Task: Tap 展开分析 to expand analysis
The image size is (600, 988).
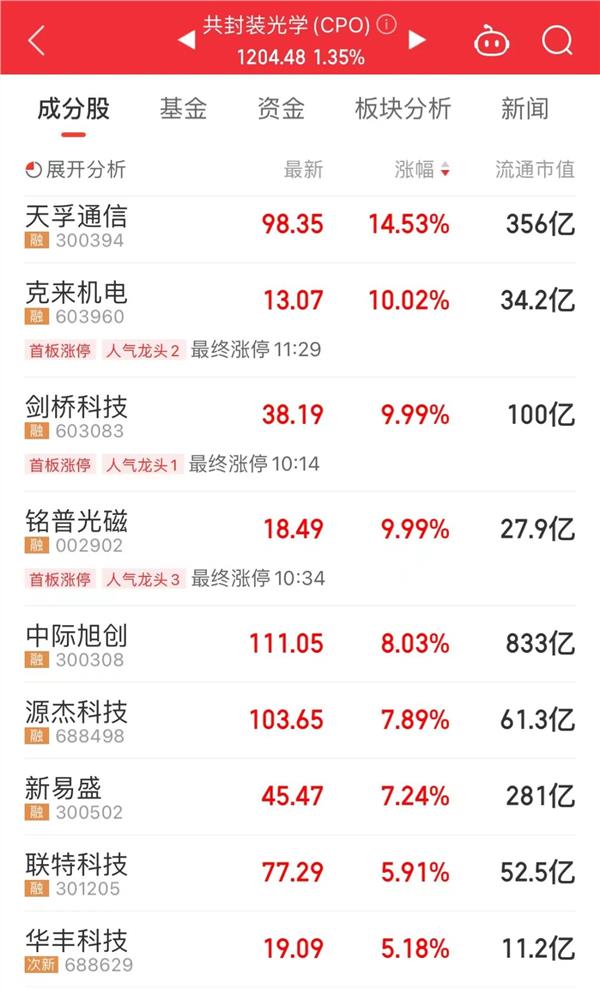Action: point(76,169)
